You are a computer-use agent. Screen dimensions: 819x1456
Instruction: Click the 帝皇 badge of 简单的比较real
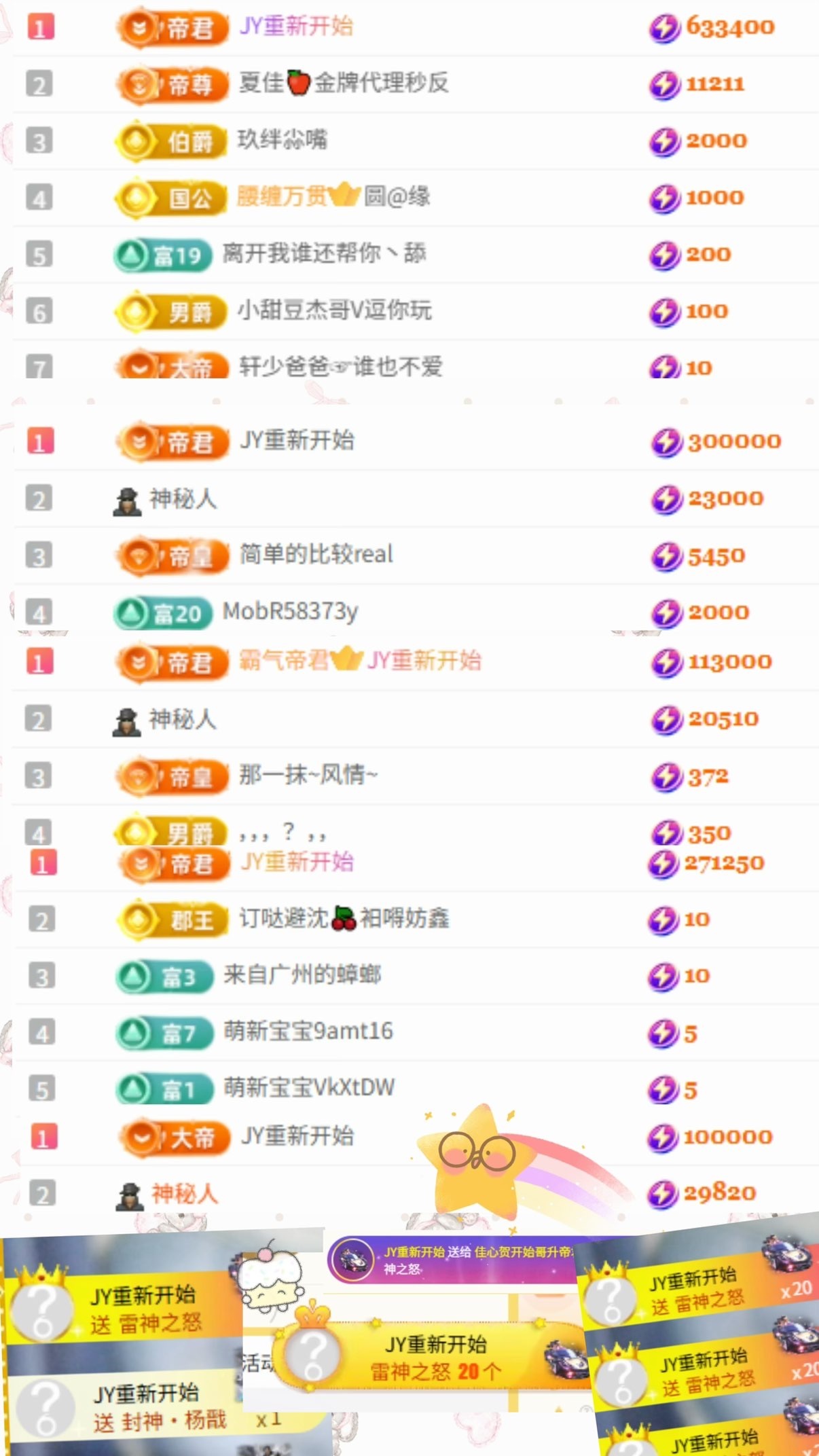(x=170, y=554)
